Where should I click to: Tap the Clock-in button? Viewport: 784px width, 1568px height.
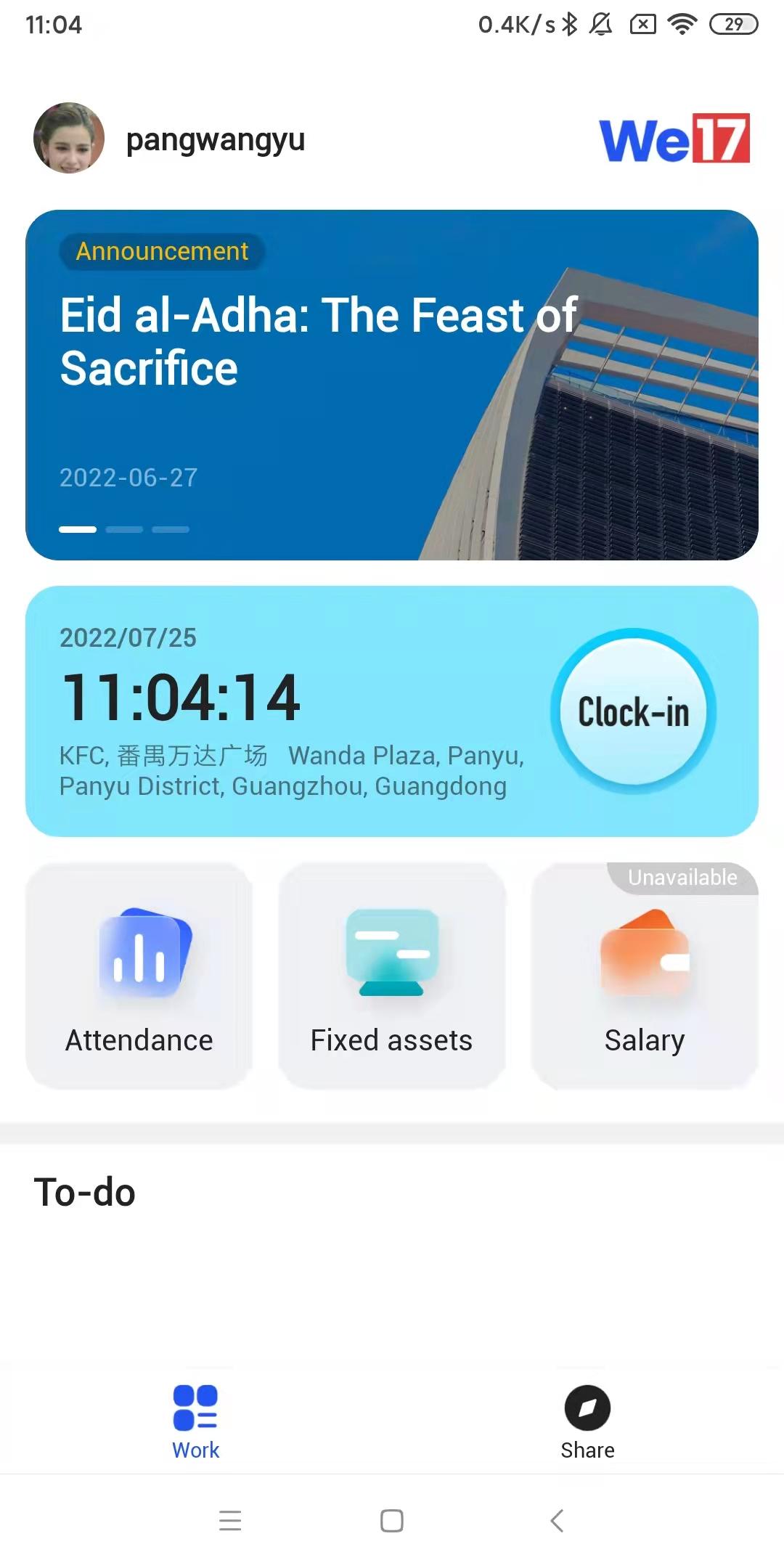(633, 711)
